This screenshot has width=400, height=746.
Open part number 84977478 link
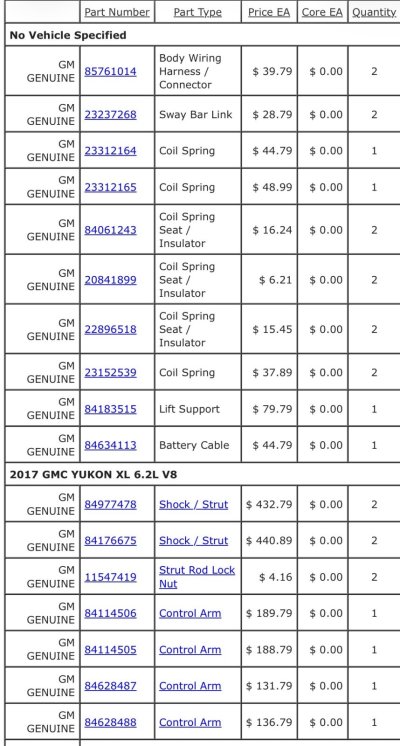point(110,504)
